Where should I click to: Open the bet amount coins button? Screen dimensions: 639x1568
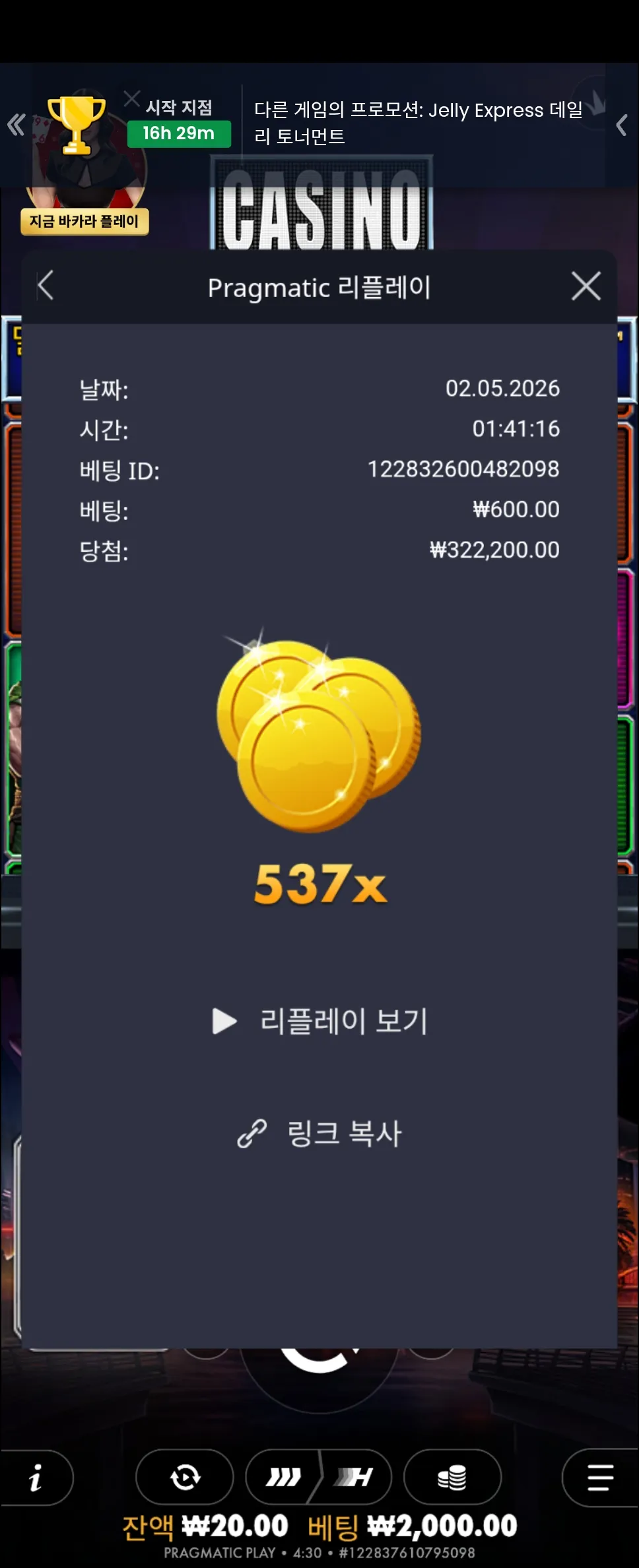coord(452,1478)
